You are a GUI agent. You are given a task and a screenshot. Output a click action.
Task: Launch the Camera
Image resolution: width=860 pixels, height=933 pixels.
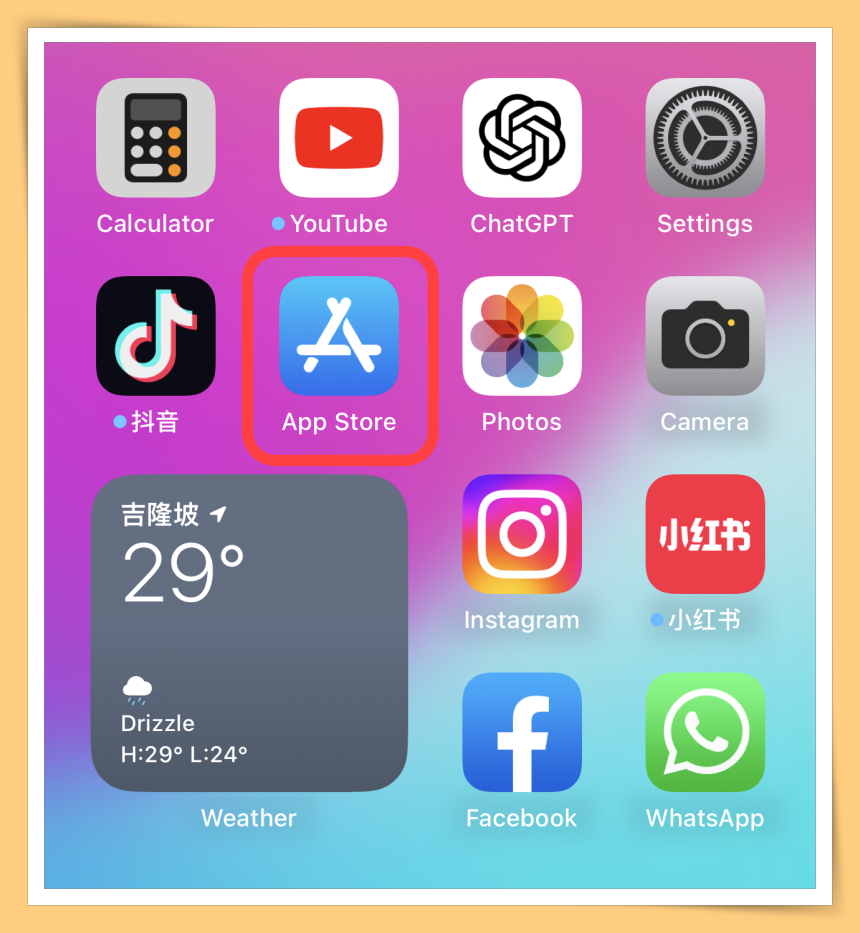[x=705, y=336]
